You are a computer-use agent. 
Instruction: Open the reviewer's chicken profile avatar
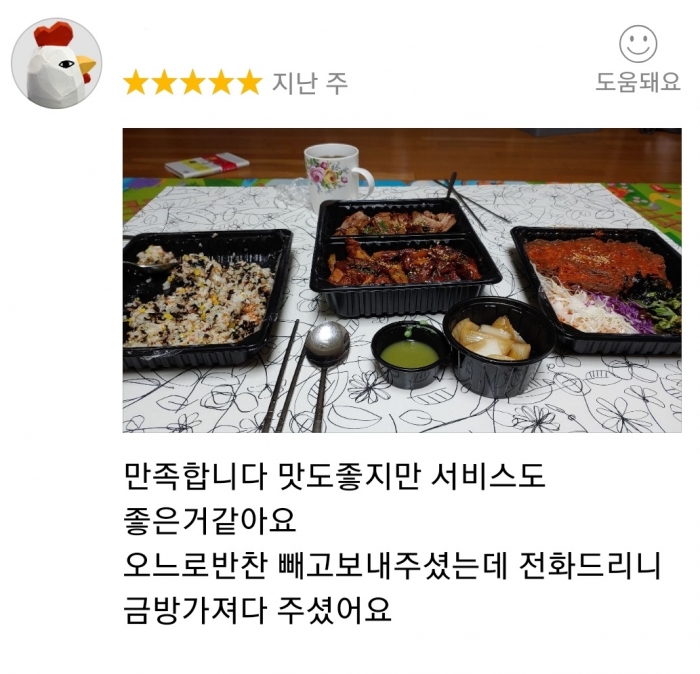point(56,62)
